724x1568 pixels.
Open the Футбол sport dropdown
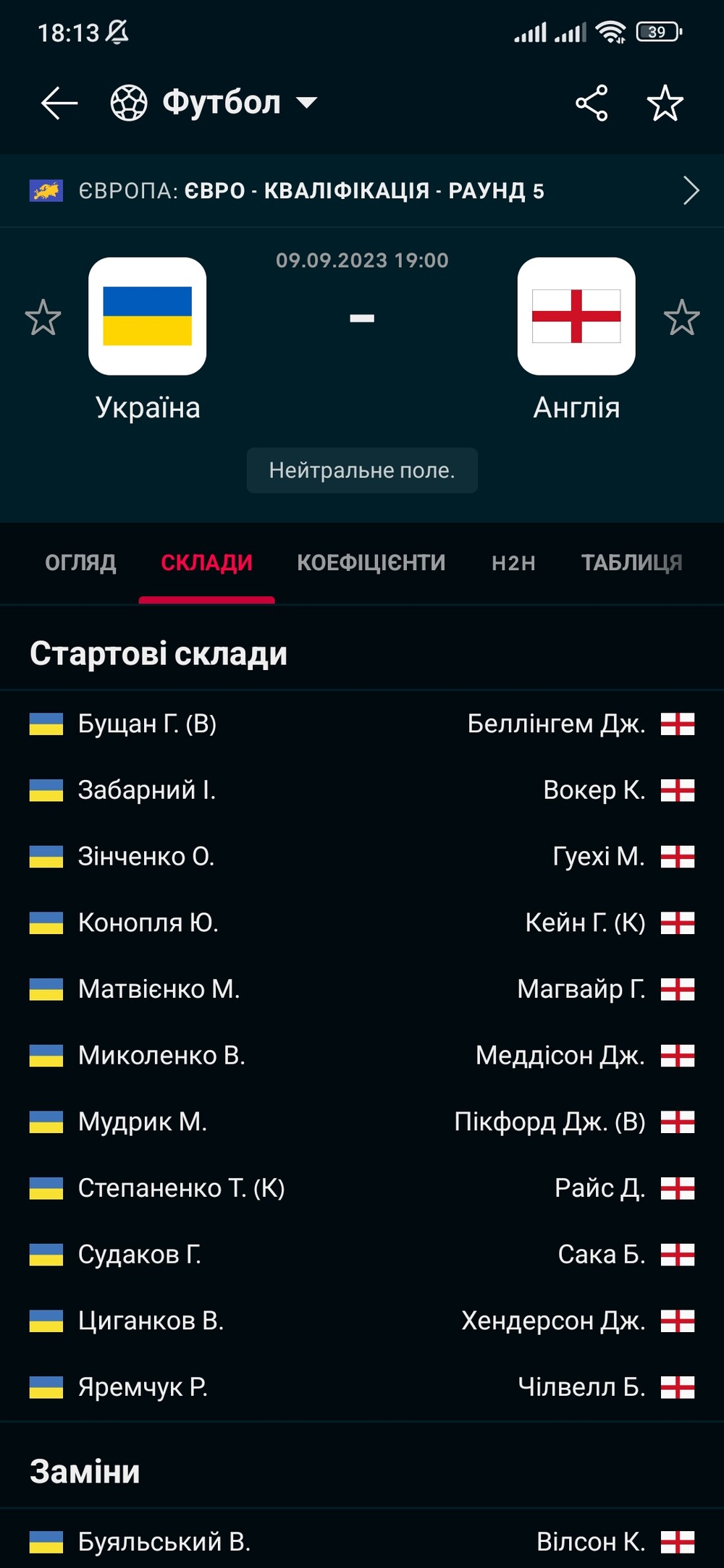[x=214, y=103]
